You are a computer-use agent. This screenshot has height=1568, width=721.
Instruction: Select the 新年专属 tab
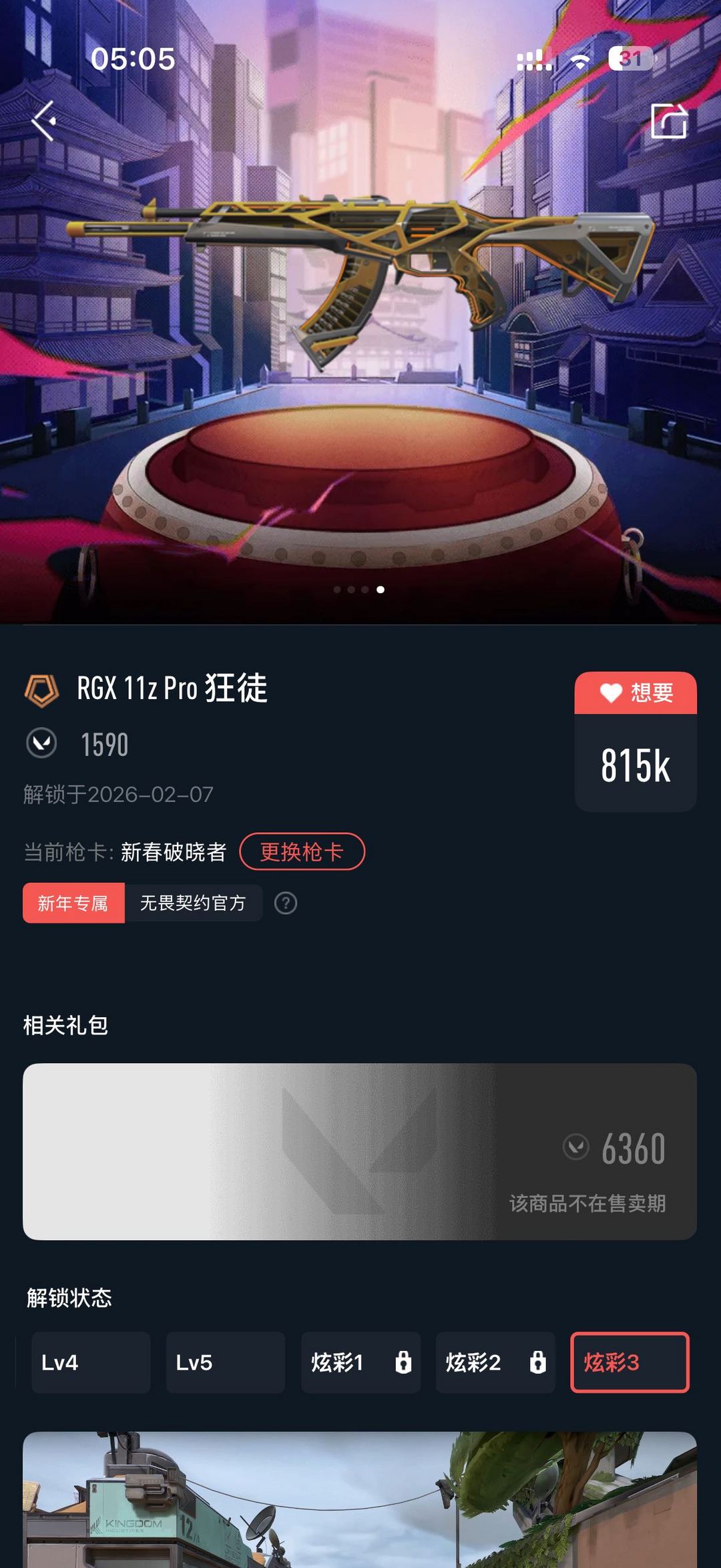[x=73, y=903]
